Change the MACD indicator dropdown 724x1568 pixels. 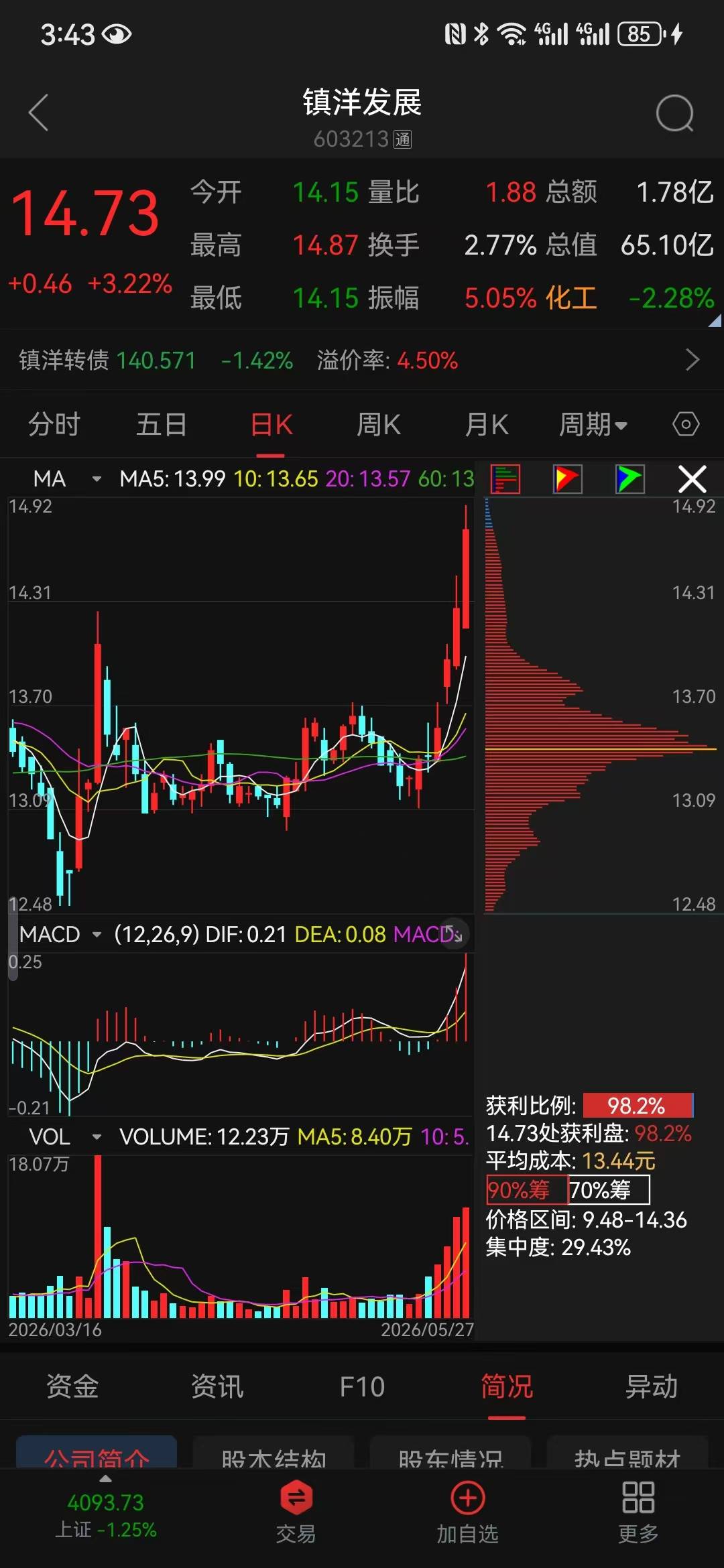click(60, 934)
